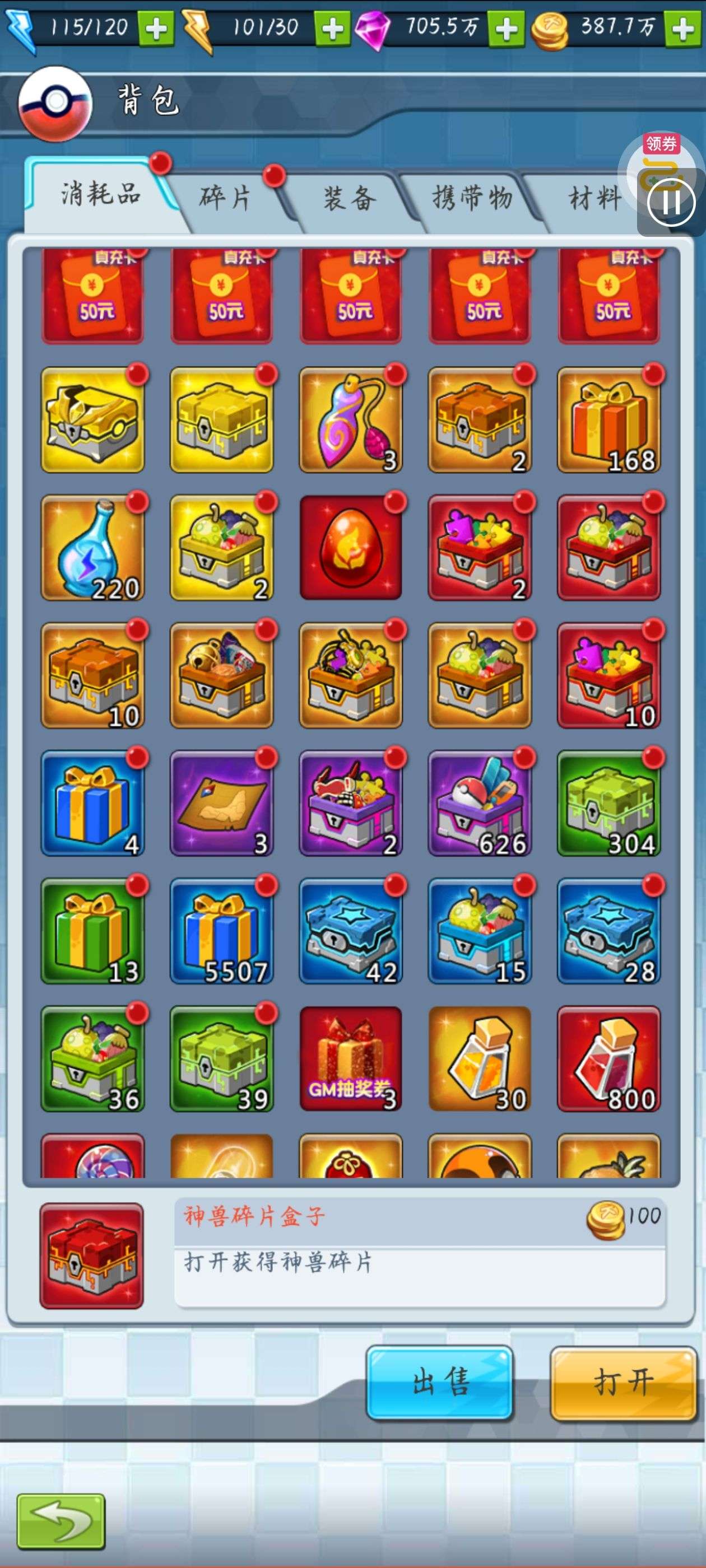
Task: Select the green chest with 304
Action: coord(609,803)
